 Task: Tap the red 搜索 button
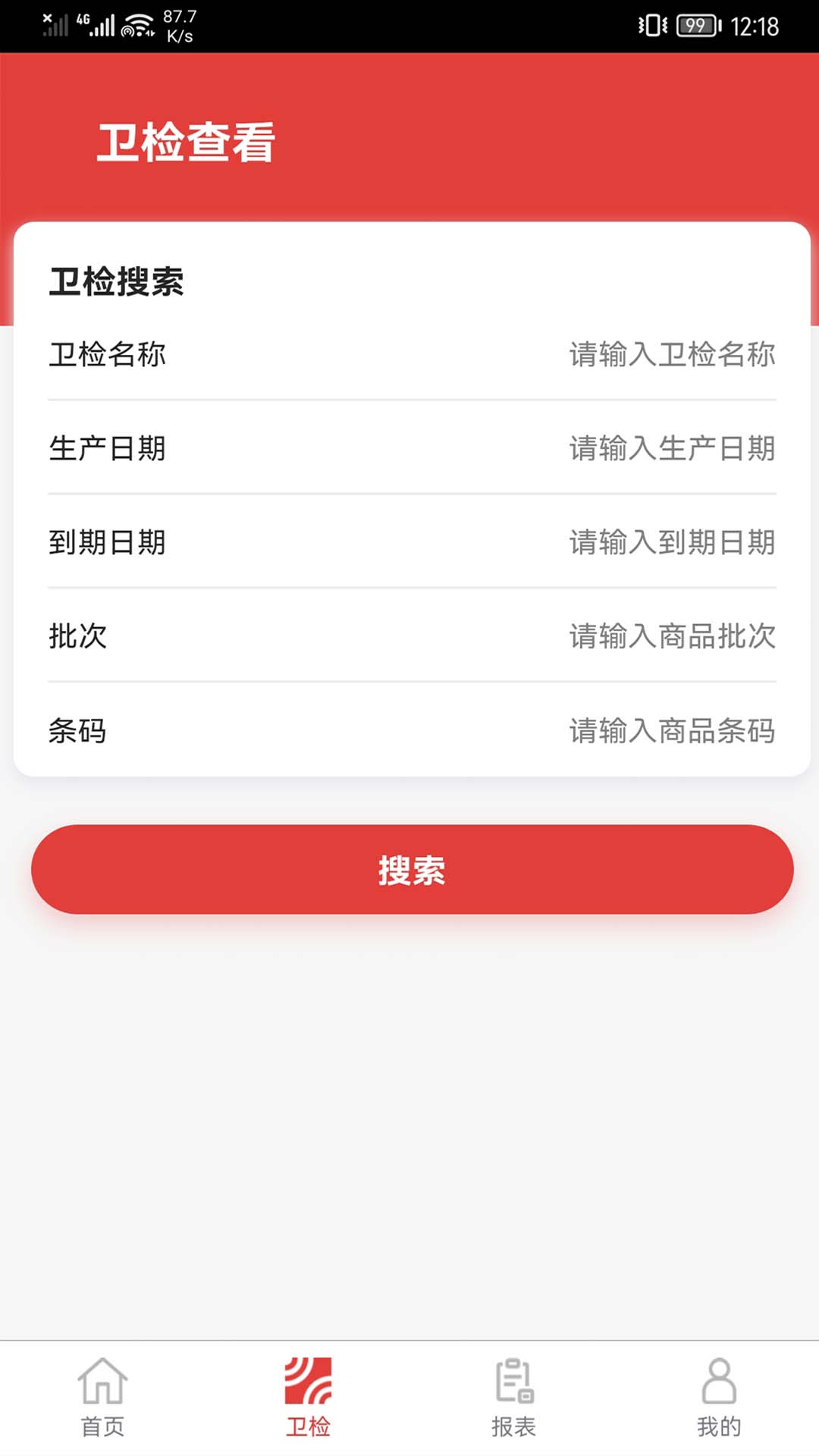(x=412, y=869)
